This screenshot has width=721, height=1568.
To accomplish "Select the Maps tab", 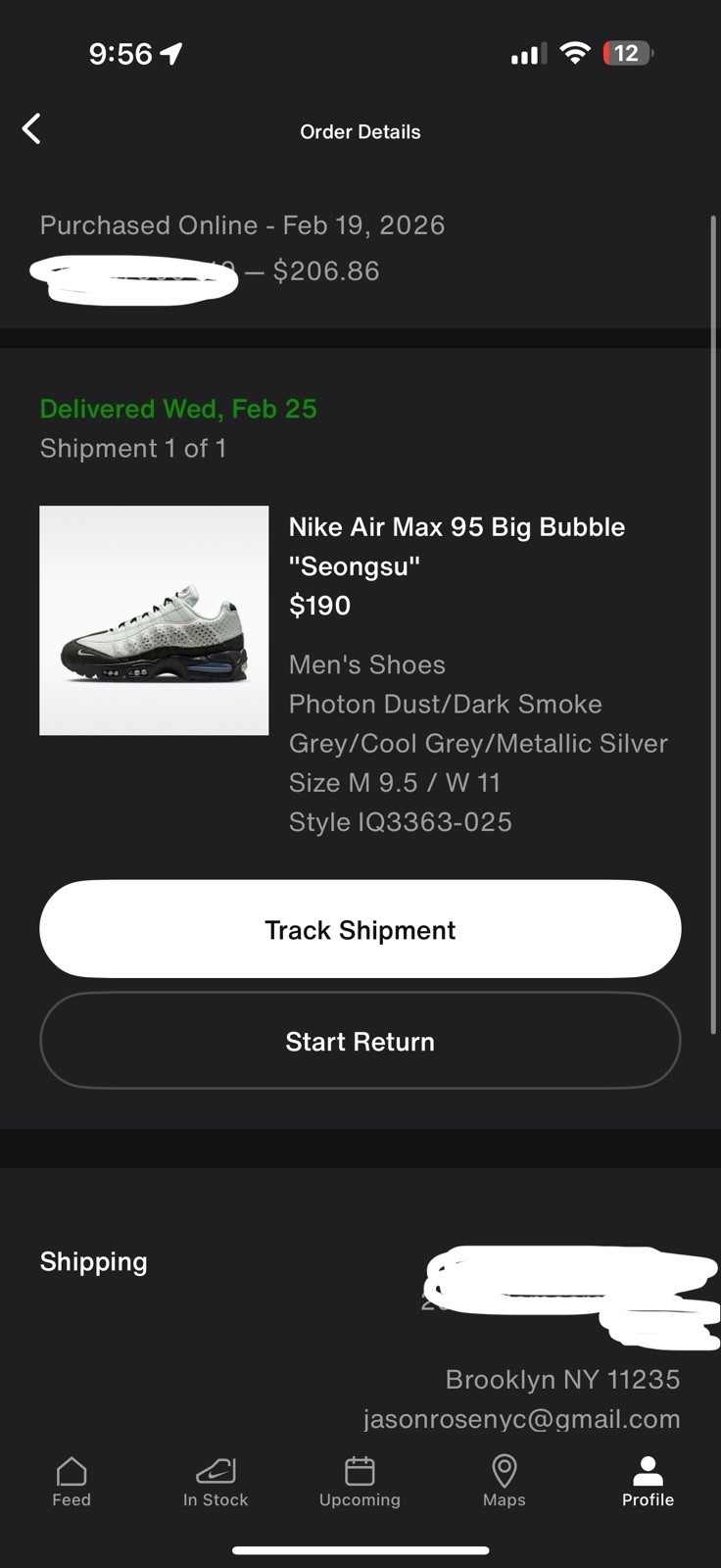I will (504, 1481).
